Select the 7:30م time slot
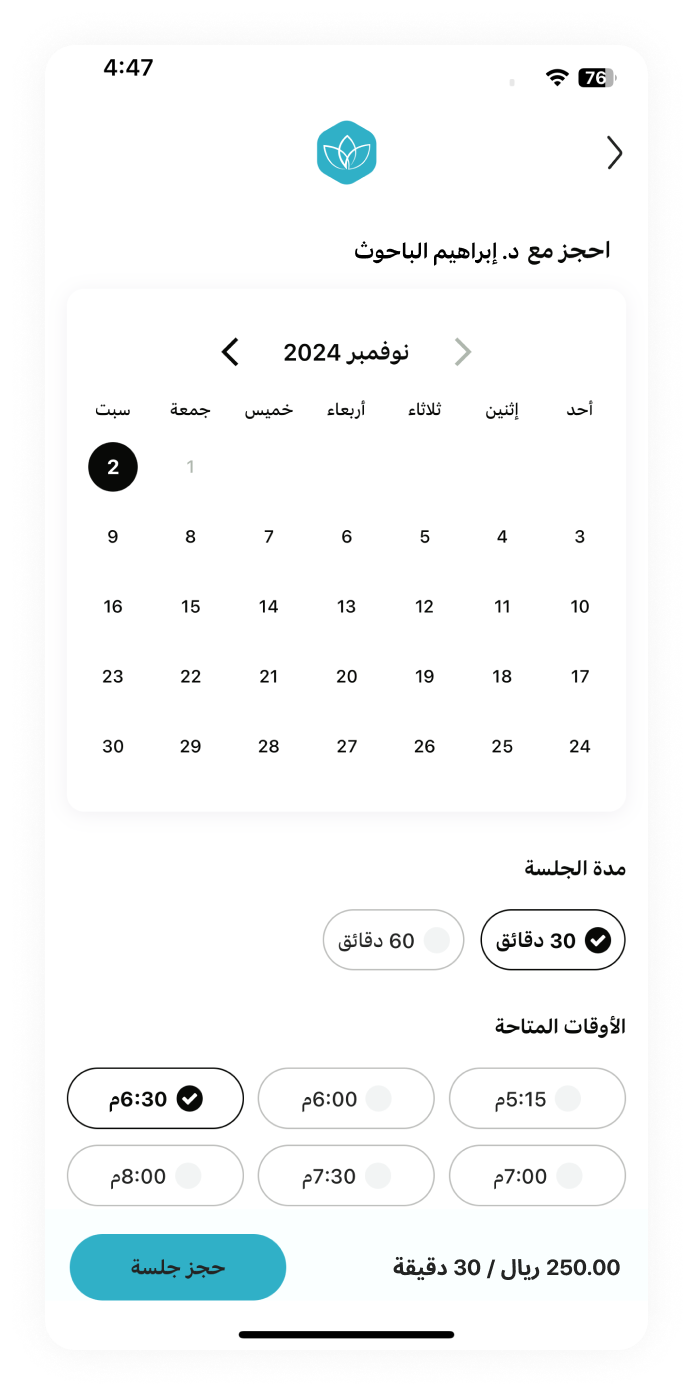693x1395 pixels. (x=346, y=1176)
